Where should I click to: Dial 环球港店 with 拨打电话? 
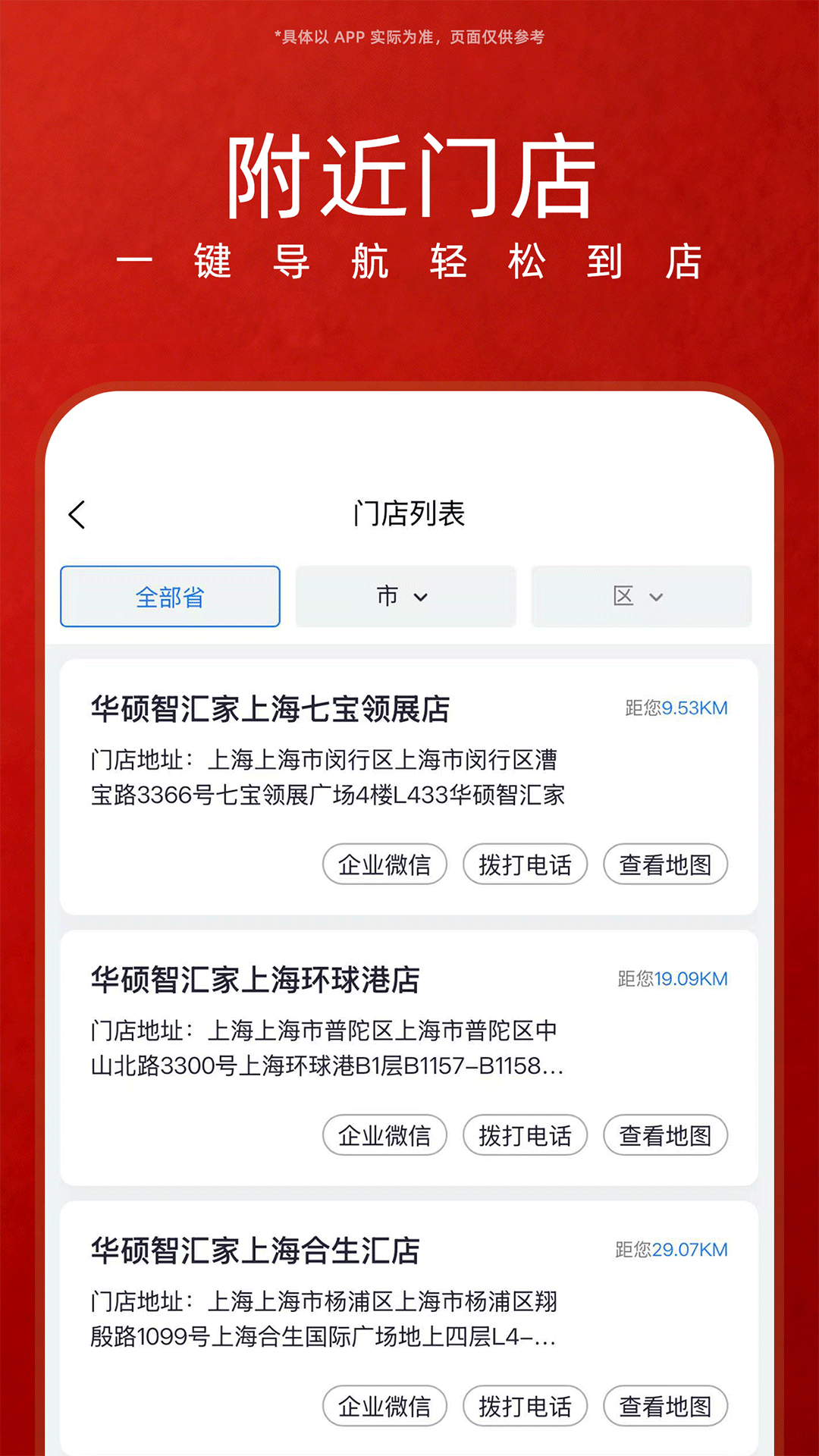tap(526, 1135)
